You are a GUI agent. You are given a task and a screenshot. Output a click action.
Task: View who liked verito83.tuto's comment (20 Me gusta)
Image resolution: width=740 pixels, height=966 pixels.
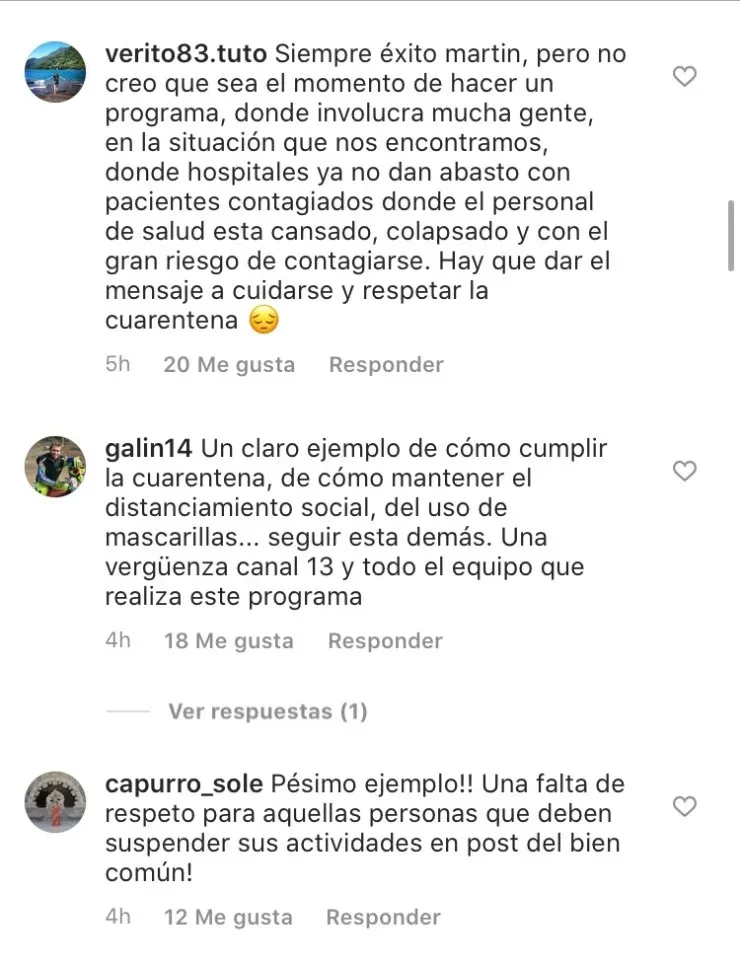pos(229,365)
